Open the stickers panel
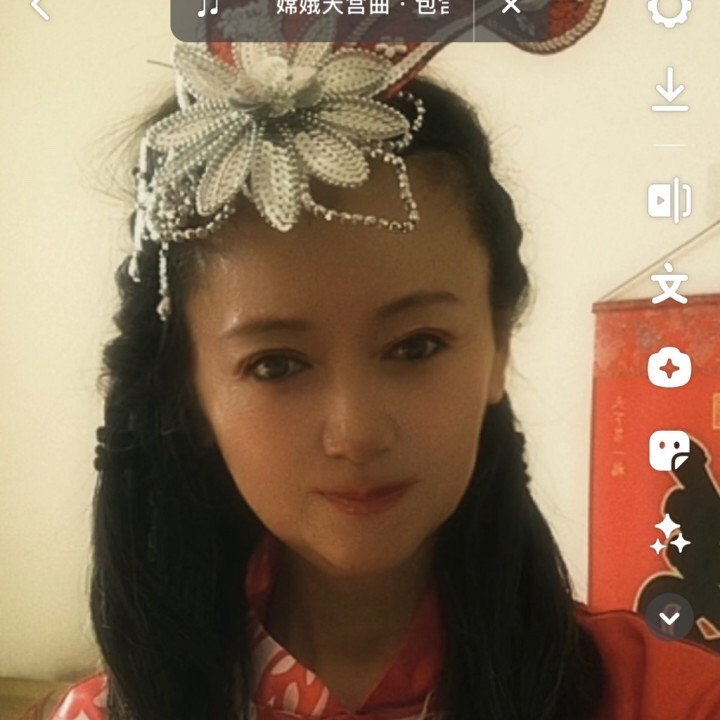720x720 pixels. [x=669, y=451]
